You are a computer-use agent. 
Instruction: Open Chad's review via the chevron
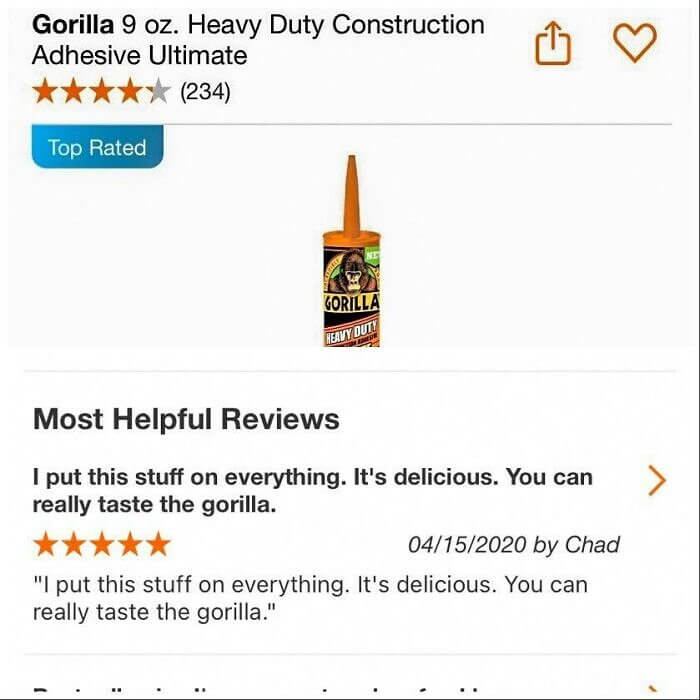(x=656, y=481)
